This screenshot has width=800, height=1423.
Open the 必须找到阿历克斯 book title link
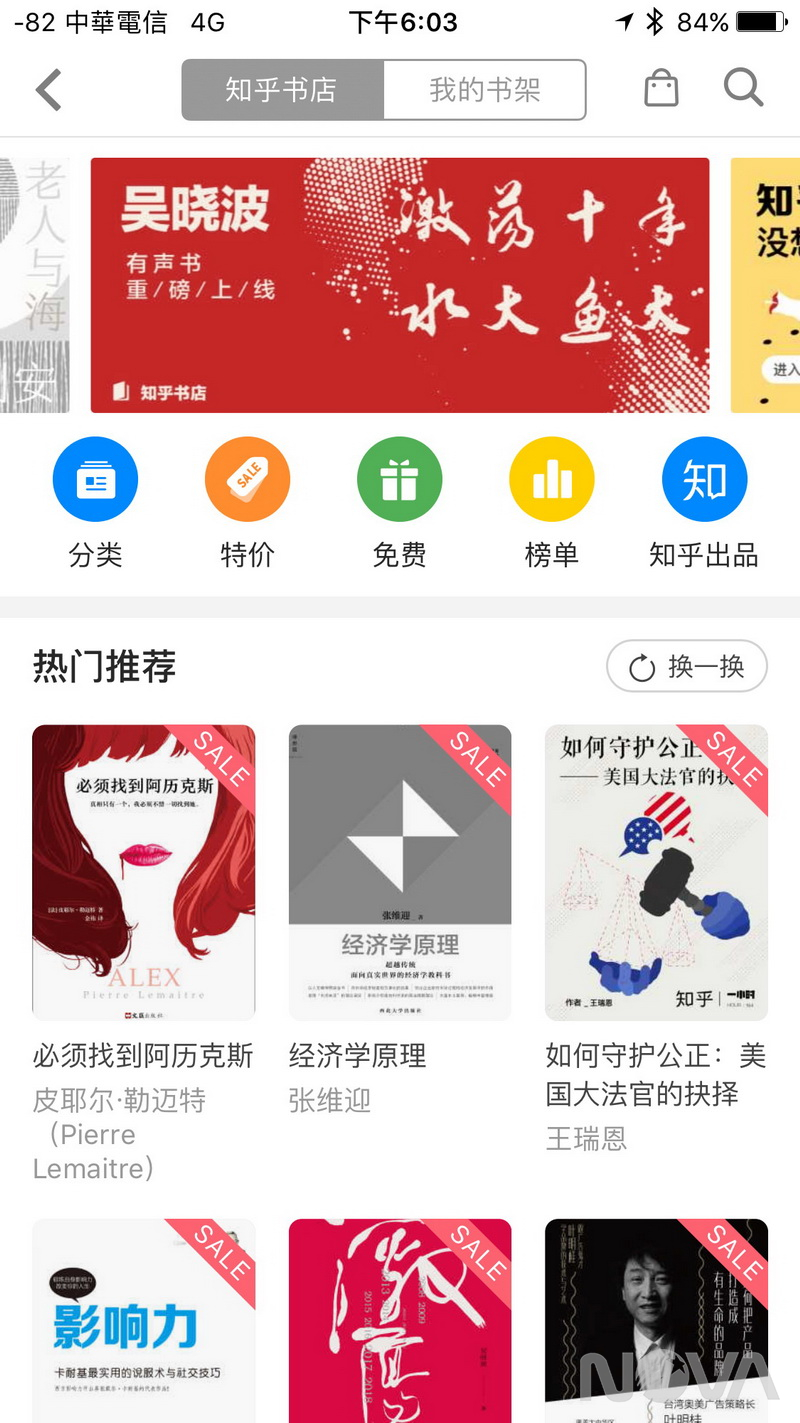pyautogui.click(x=143, y=1057)
